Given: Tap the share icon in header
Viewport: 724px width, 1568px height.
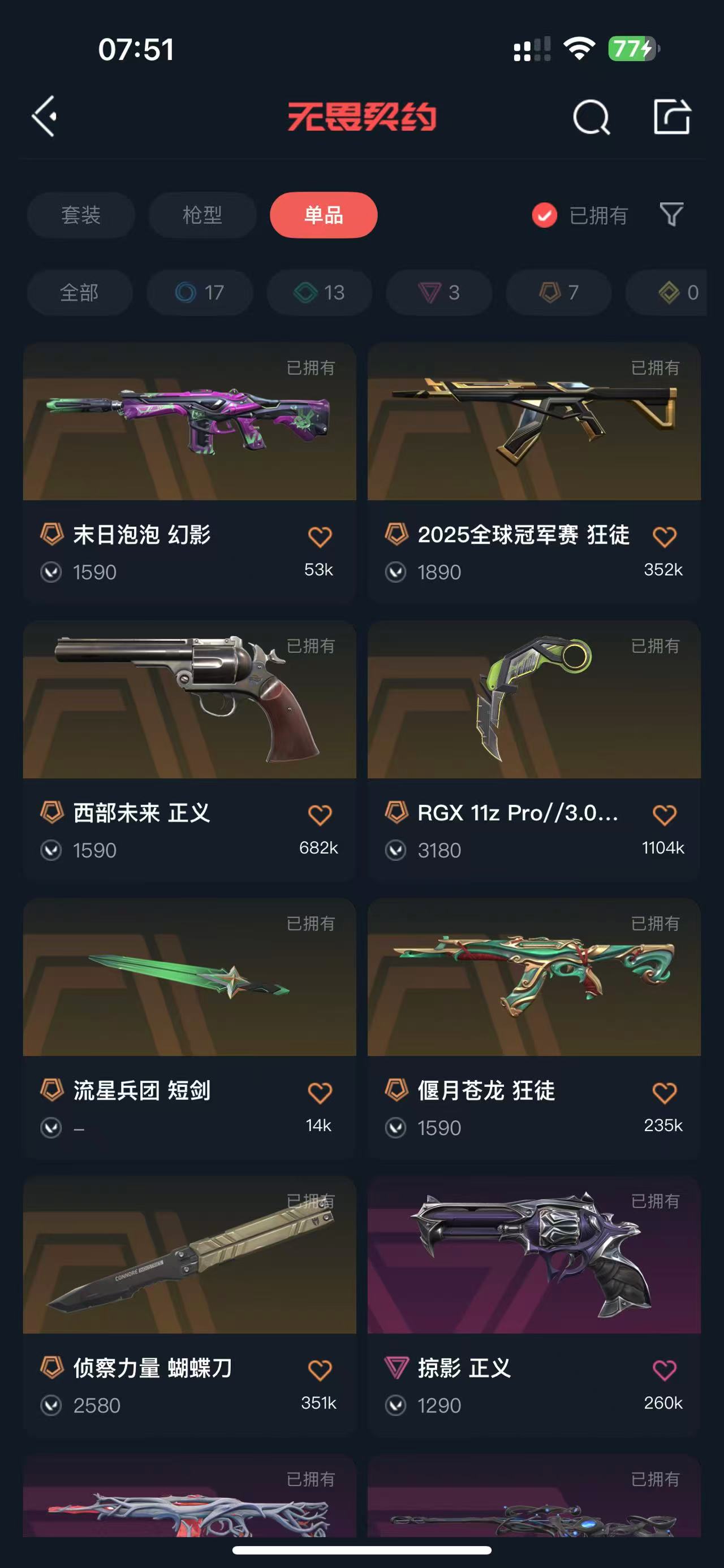Looking at the screenshot, I should (671, 116).
